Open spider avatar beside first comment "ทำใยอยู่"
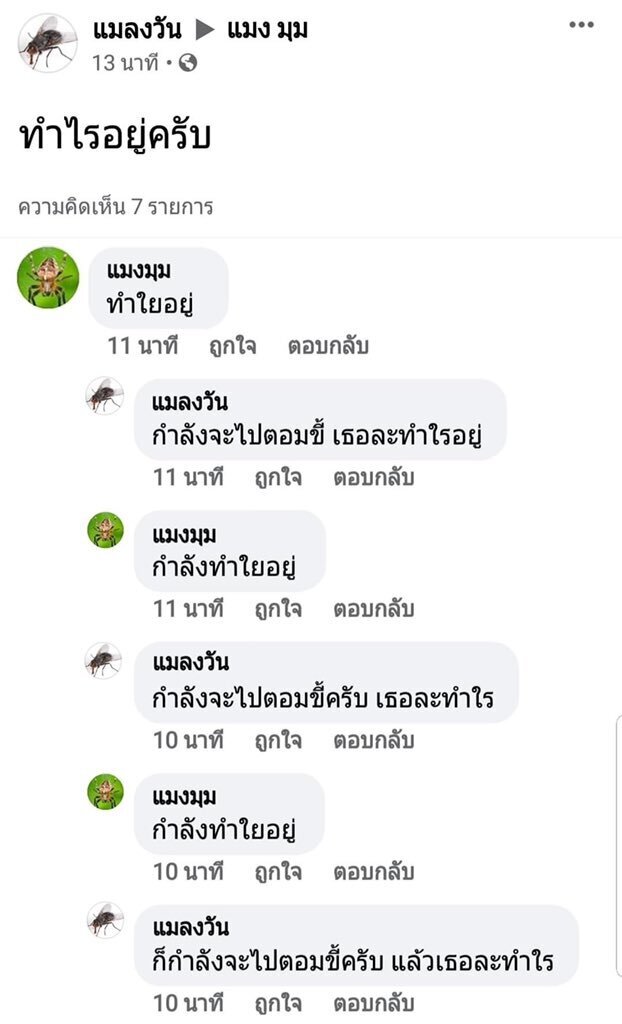The height and width of the screenshot is (1024, 622). tap(47, 277)
